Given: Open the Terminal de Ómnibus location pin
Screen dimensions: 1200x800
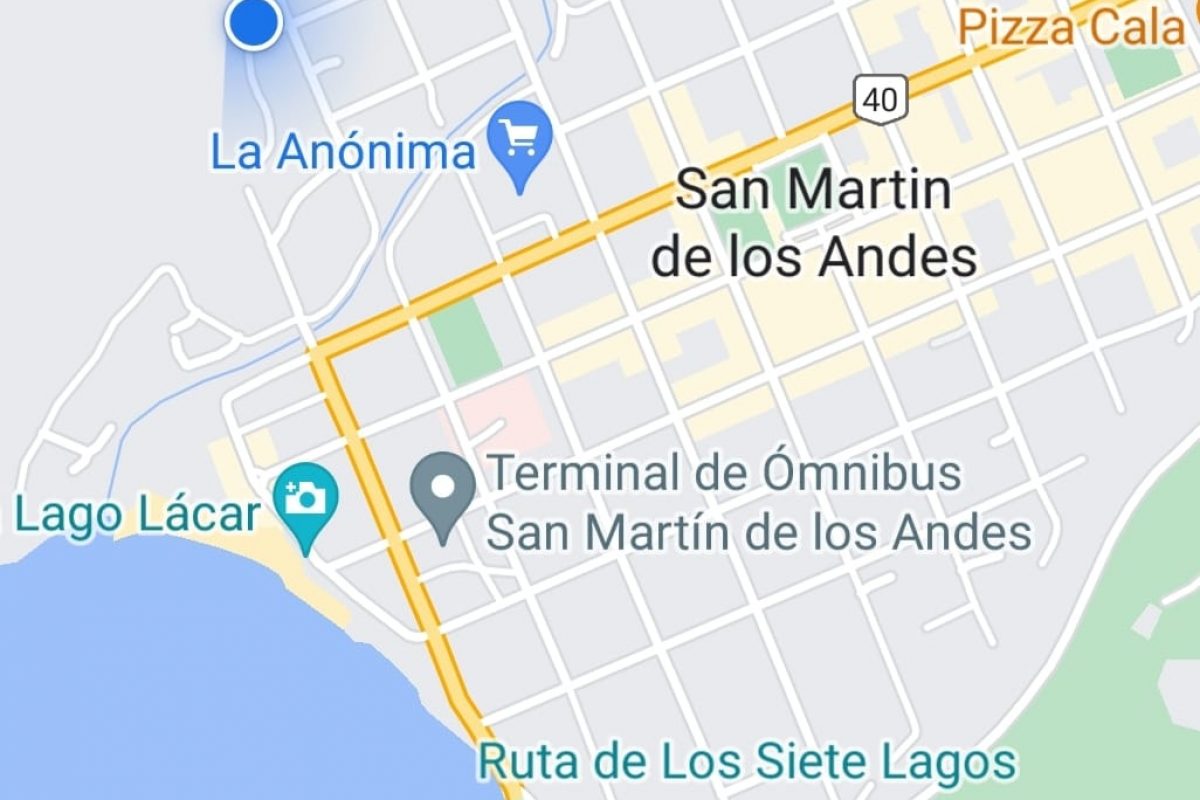Looking at the screenshot, I should tap(445, 491).
